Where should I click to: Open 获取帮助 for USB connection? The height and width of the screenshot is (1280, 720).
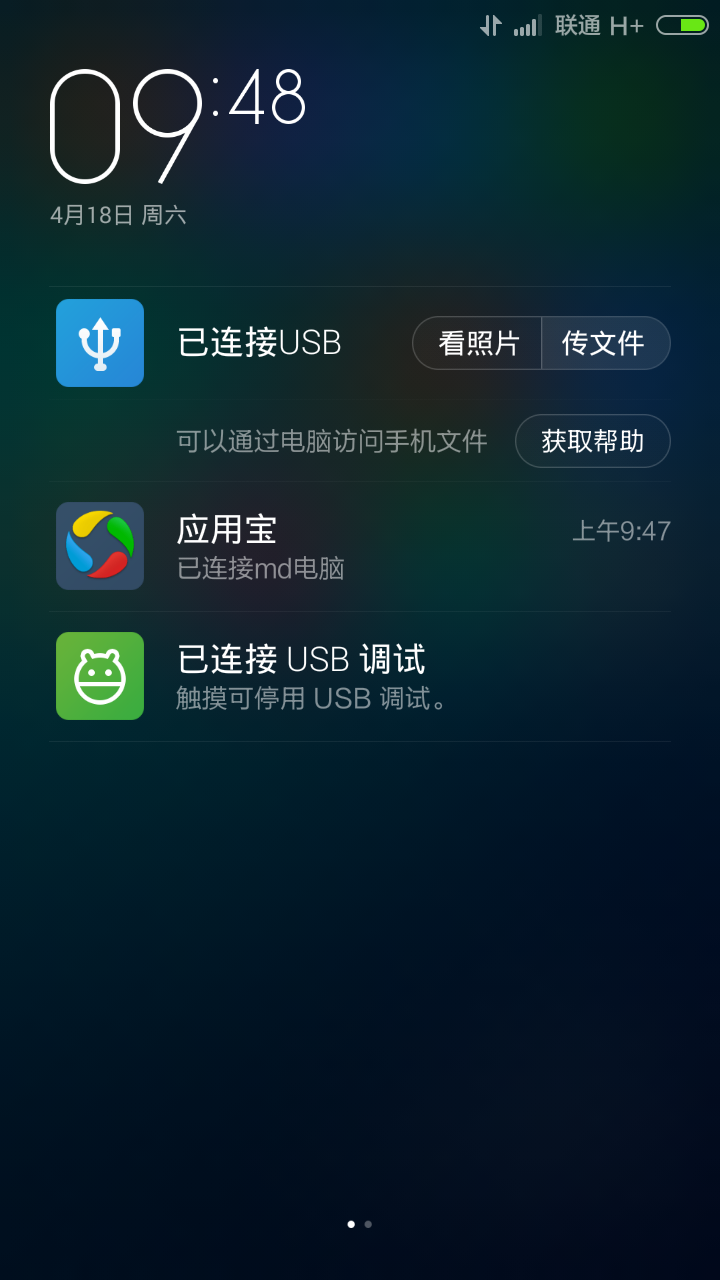592,441
